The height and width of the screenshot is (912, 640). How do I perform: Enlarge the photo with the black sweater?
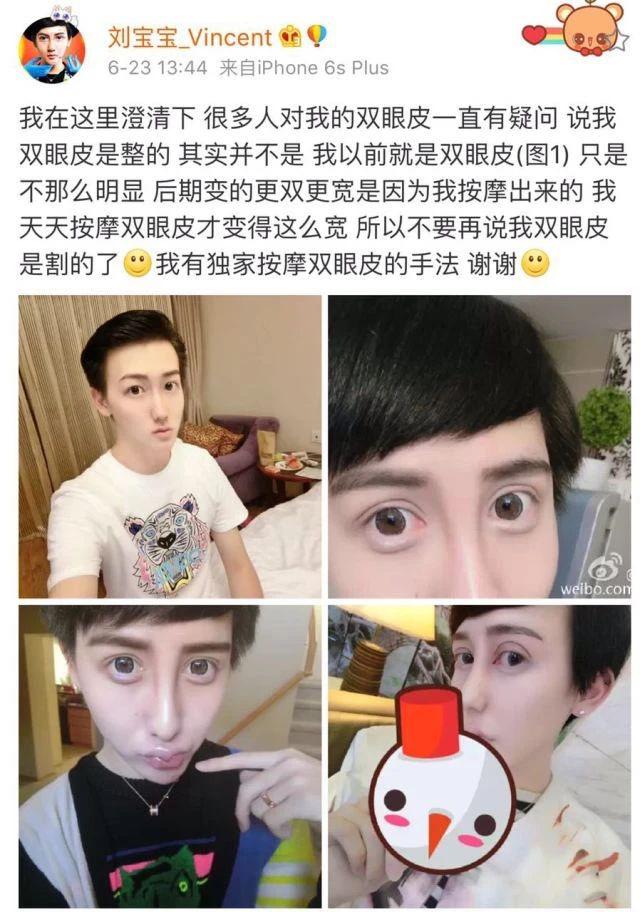(x=169, y=756)
